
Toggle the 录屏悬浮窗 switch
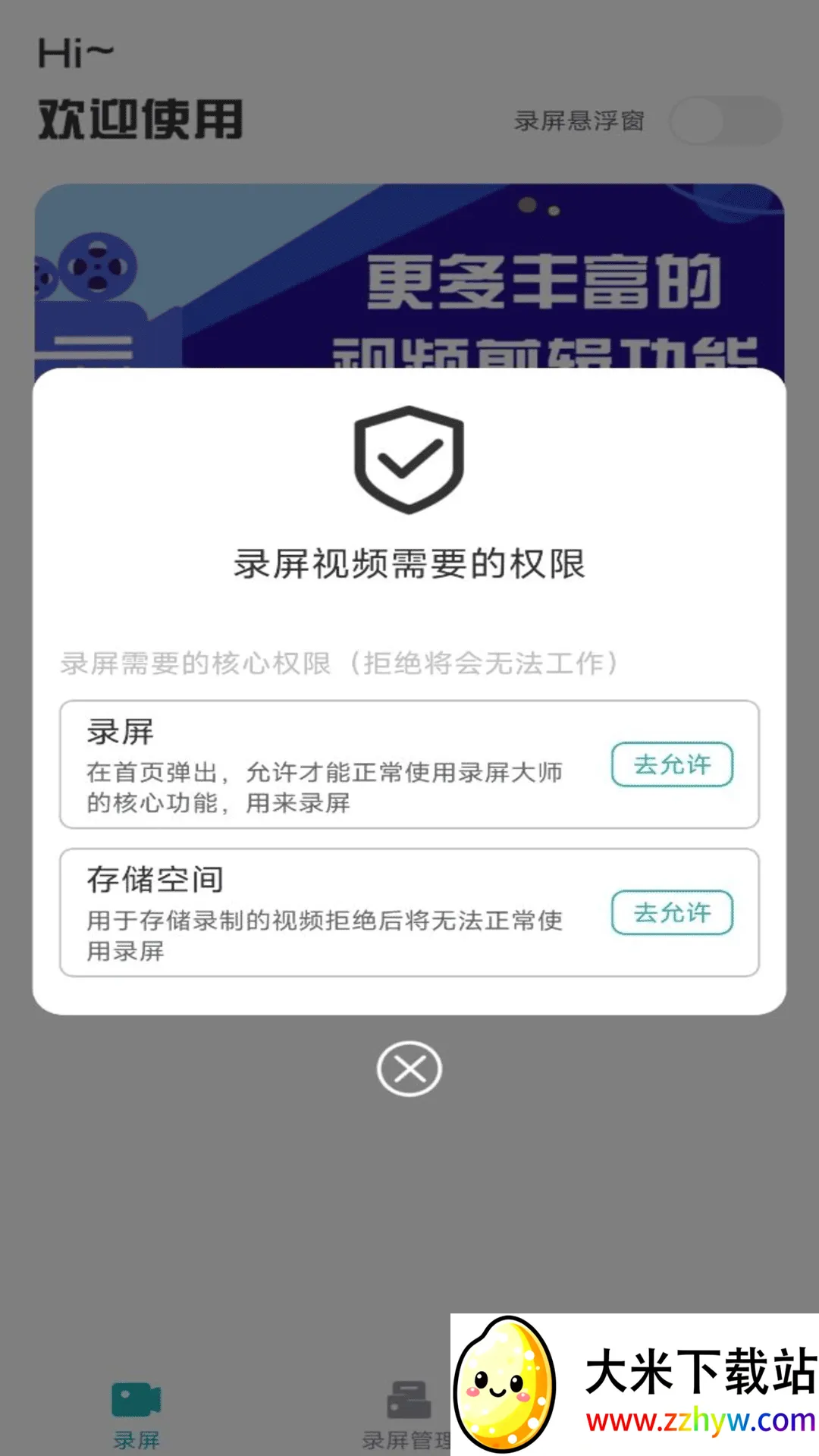click(725, 121)
